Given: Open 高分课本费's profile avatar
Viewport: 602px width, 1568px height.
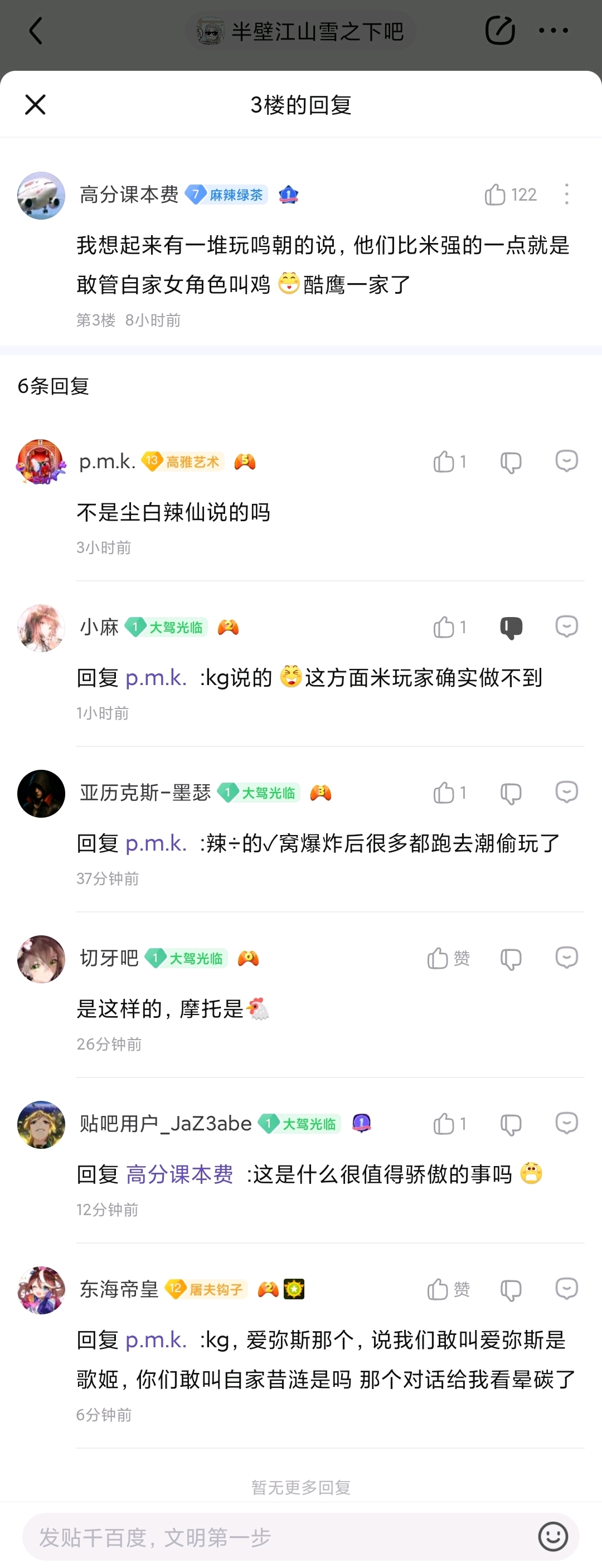Looking at the screenshot, I should (x=41, y=196).
